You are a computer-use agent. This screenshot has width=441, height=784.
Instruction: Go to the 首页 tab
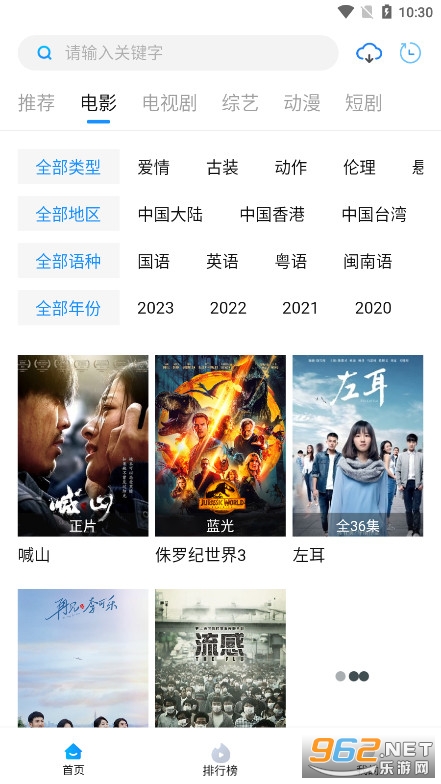click(74, 759)
